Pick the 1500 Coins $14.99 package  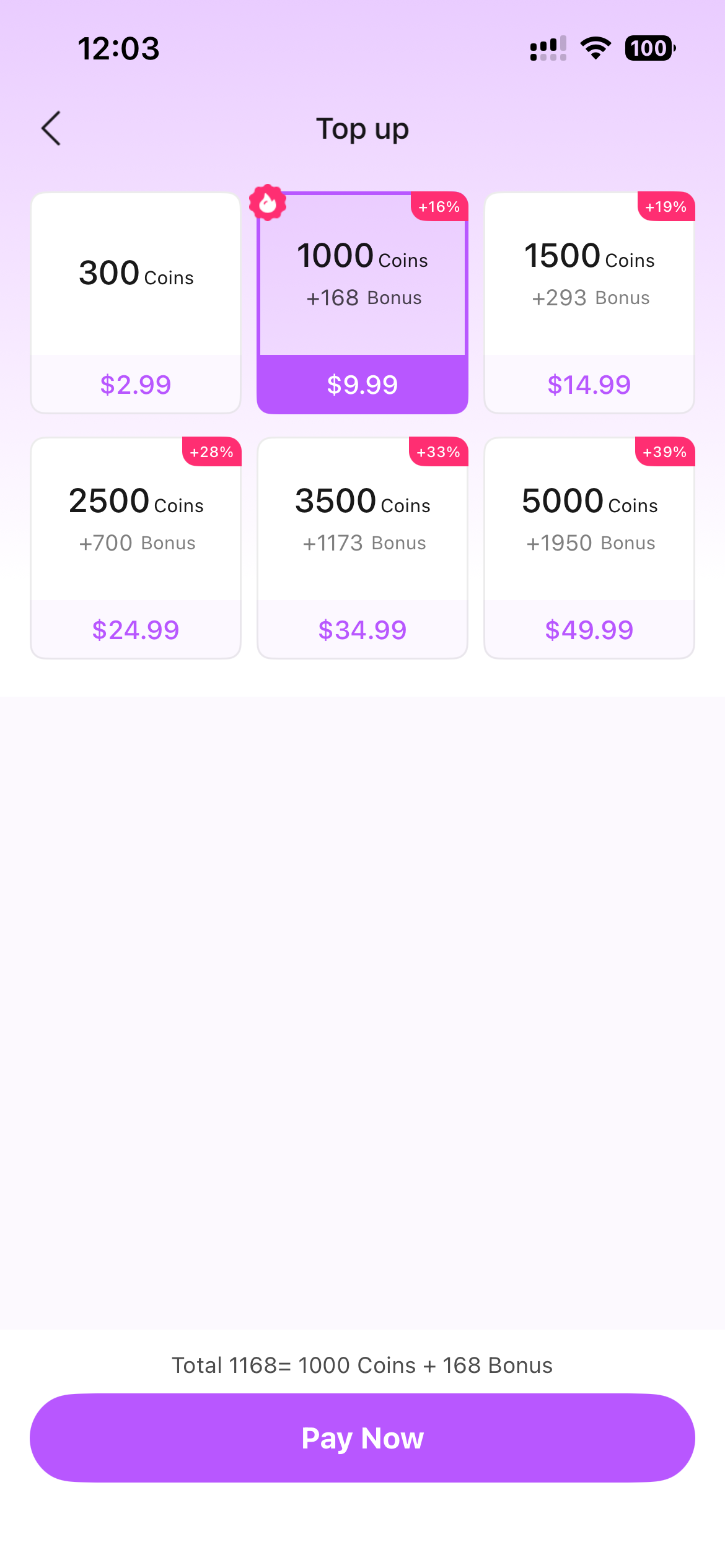(589, 303)
